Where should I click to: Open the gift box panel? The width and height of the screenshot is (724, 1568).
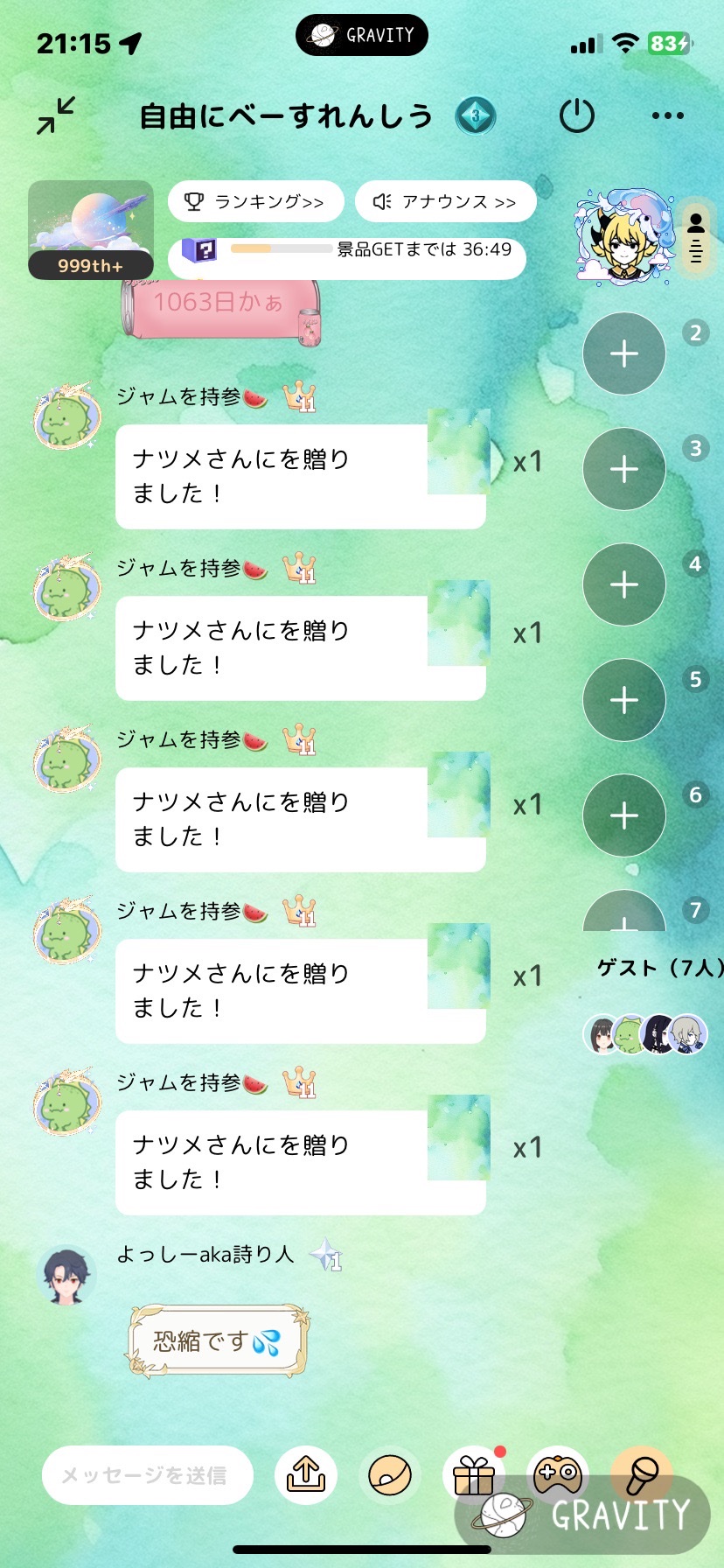[x=473, y=1475]
